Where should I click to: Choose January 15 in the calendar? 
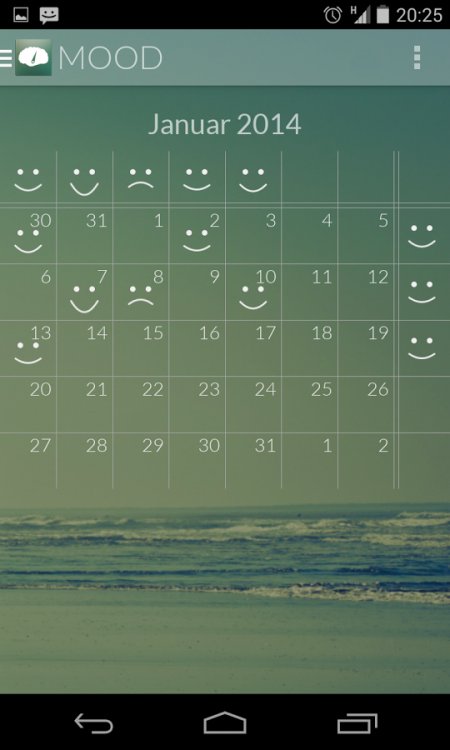[x=141, y=348]
